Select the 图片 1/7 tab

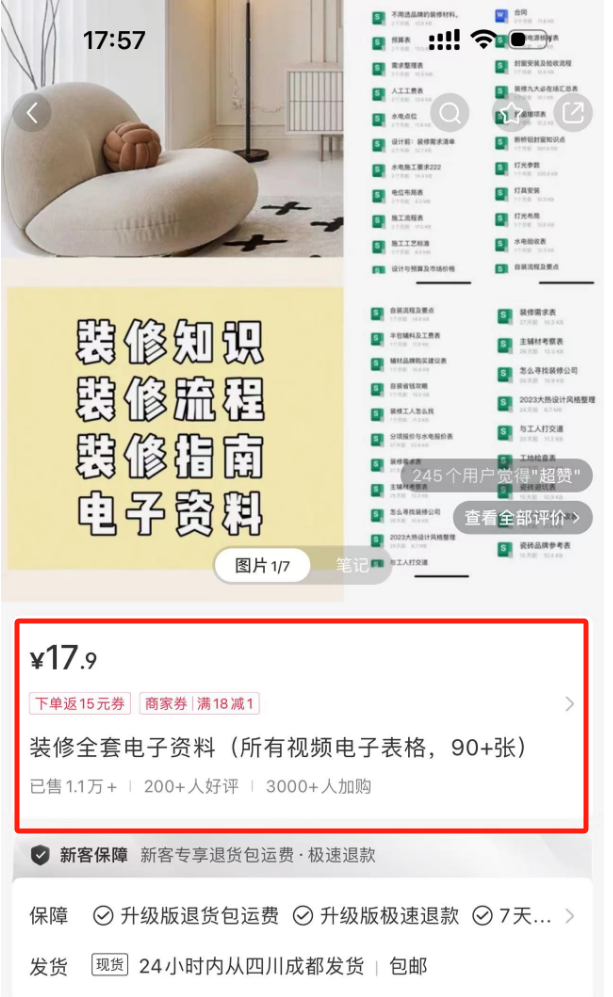click(262, 566)
